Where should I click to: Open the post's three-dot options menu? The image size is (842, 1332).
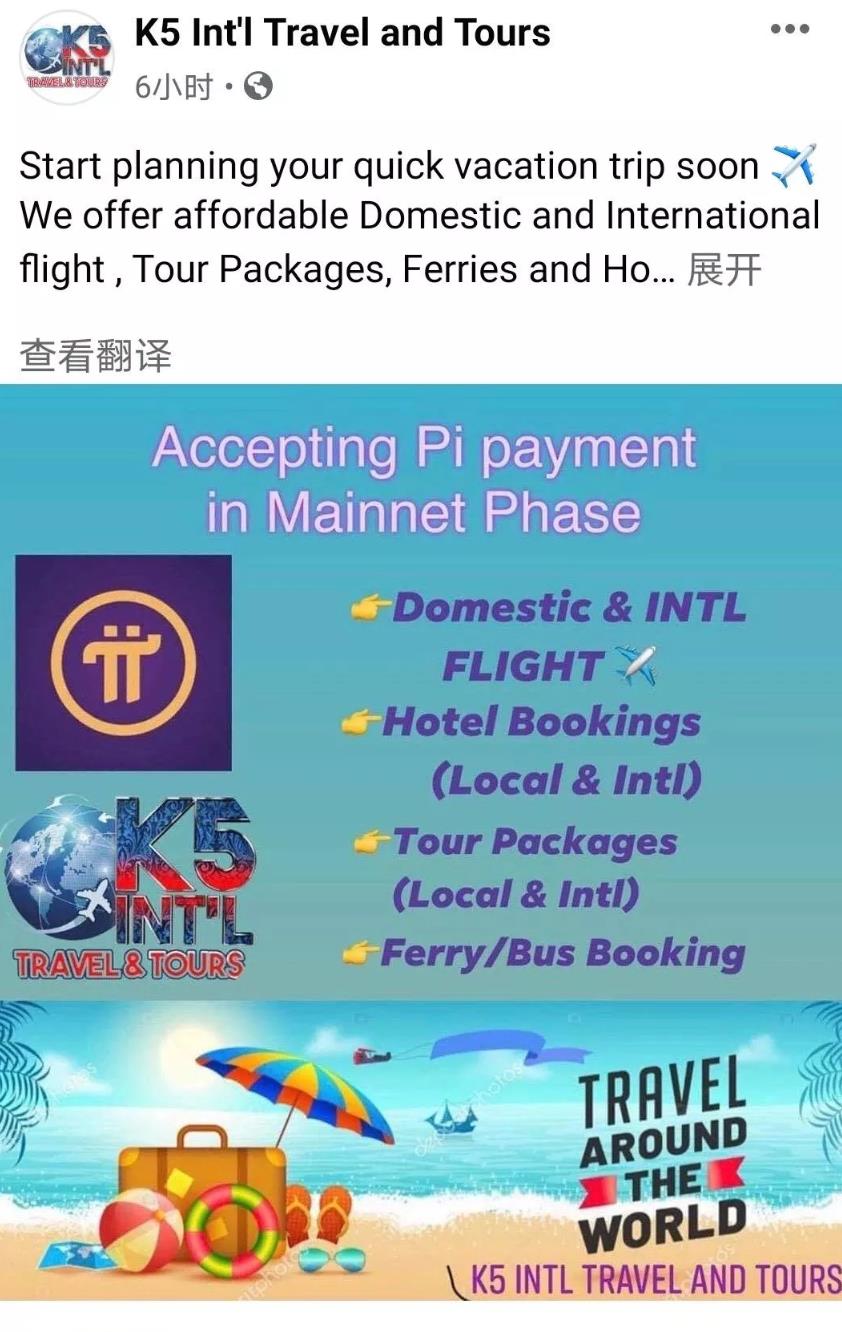tap(789, 30)
